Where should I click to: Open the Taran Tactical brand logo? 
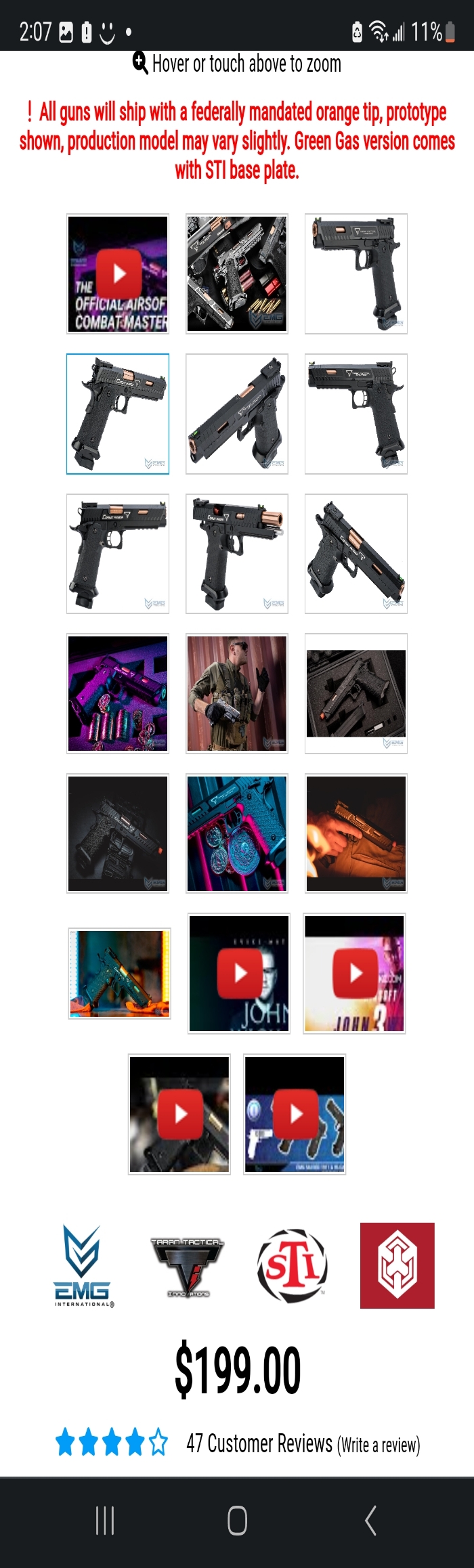pos(186,1265)
